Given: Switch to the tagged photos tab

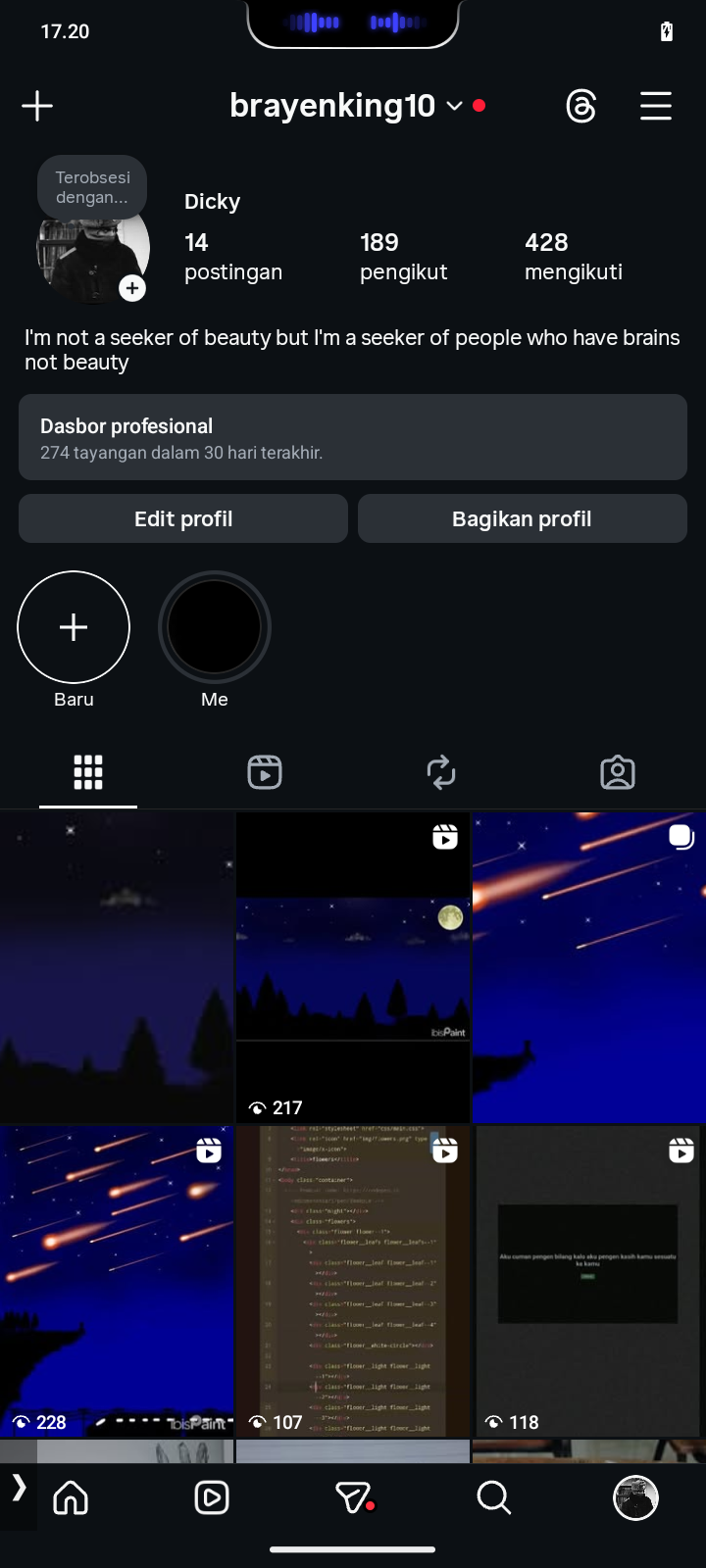Looking at the screenshot, I should [618, 772].
